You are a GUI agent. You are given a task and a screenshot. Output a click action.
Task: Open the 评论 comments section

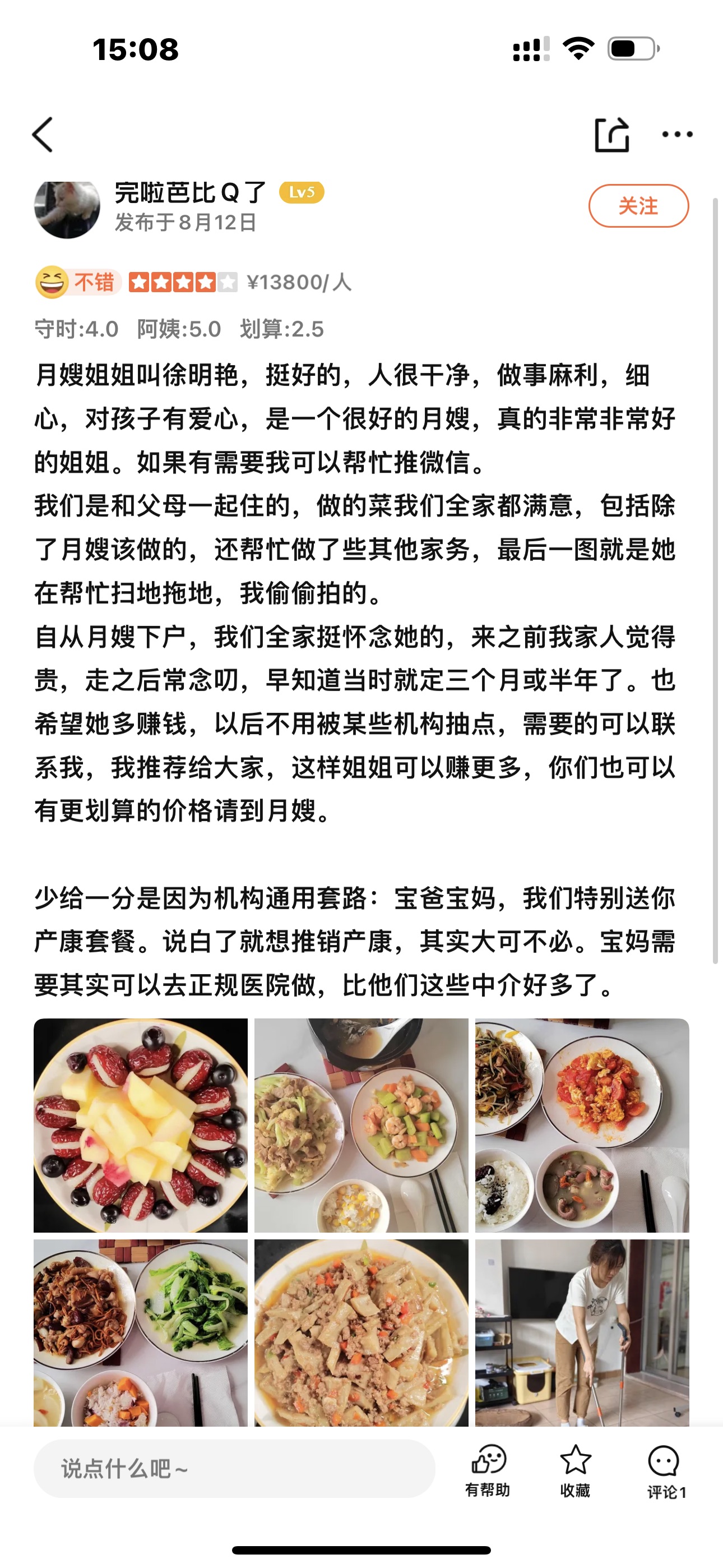[665, 1470]
